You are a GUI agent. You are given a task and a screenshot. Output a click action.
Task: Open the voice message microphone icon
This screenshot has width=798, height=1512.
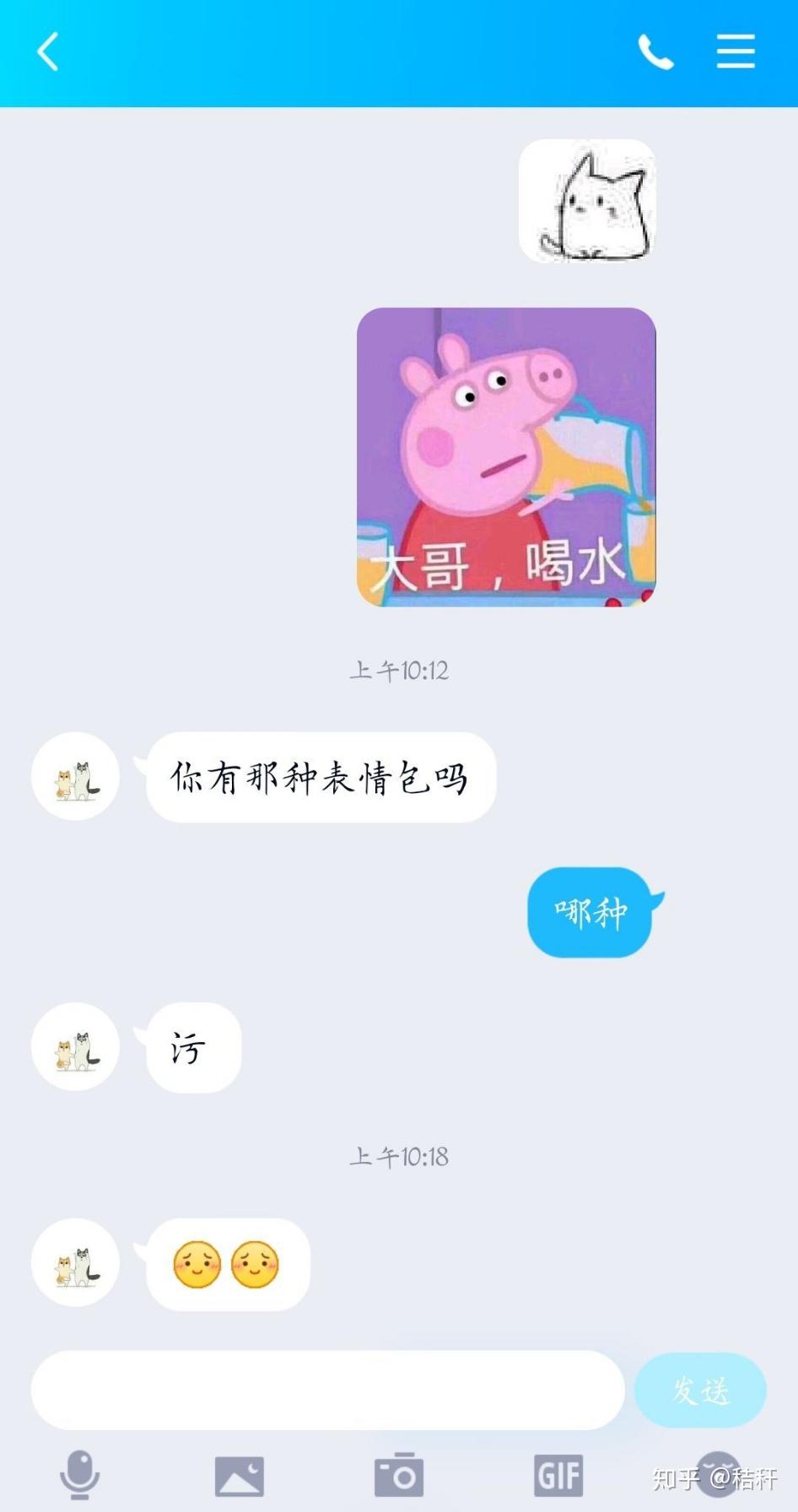click(80, 1474)
